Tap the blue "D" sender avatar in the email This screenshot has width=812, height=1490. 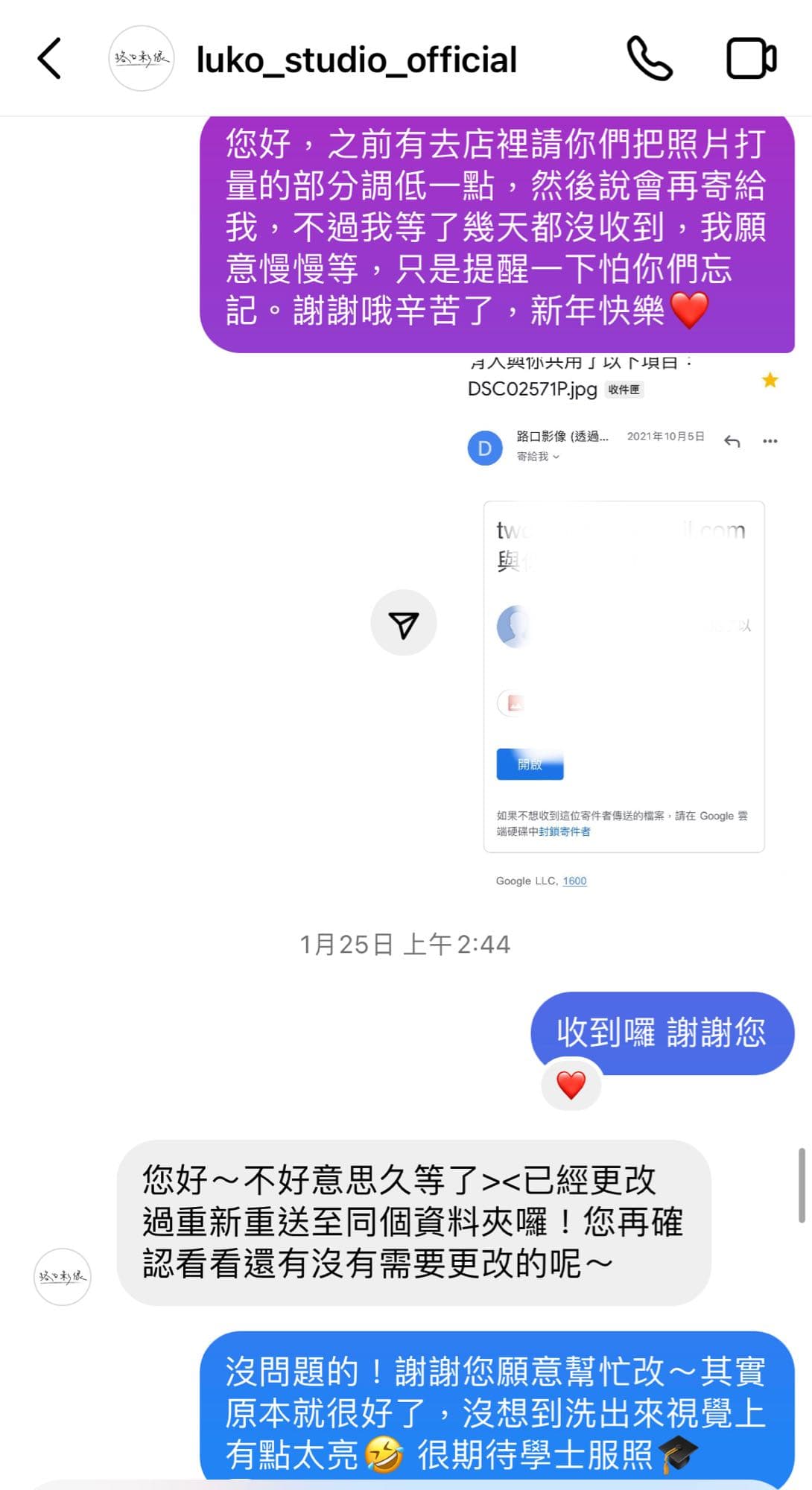tap(485, 448)
